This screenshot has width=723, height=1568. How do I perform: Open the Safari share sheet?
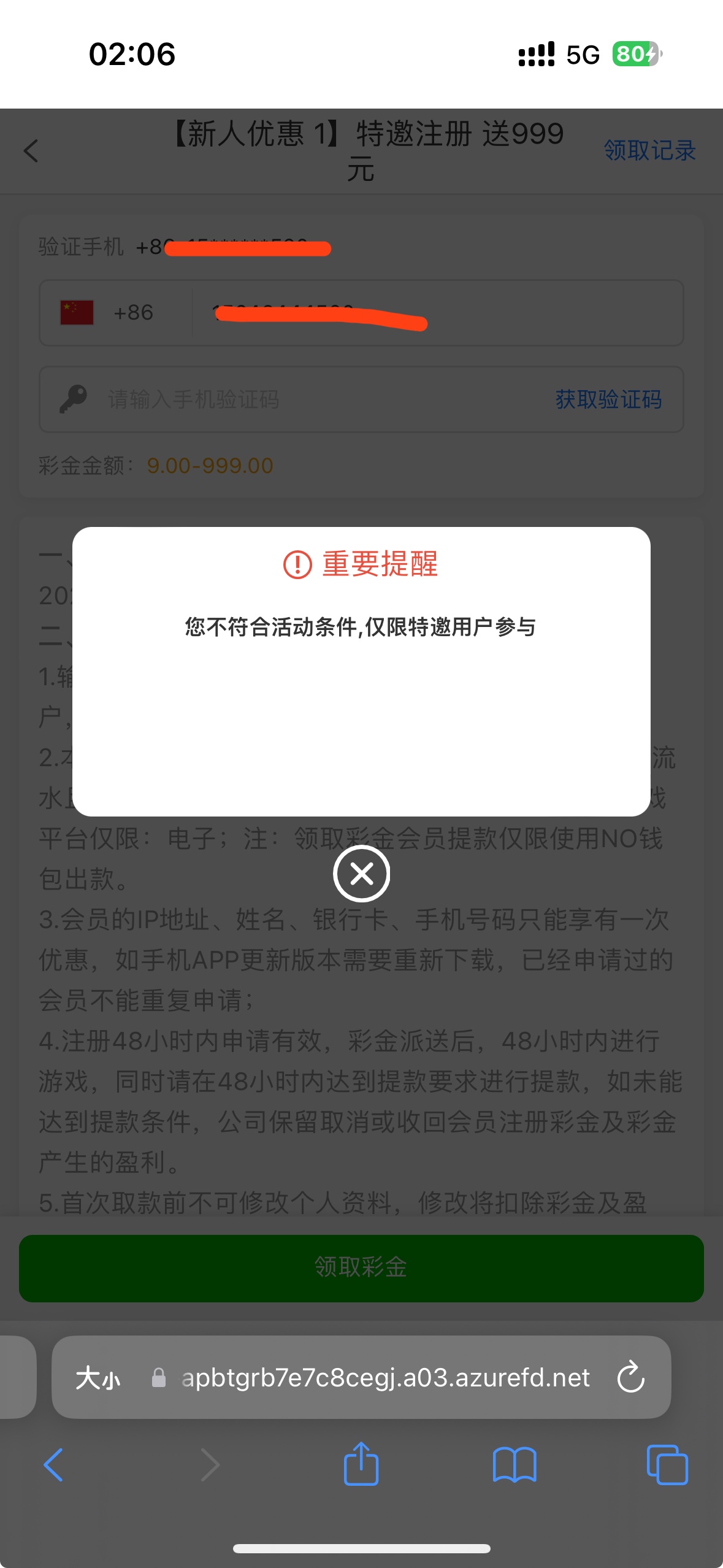tap(361, 1464)
